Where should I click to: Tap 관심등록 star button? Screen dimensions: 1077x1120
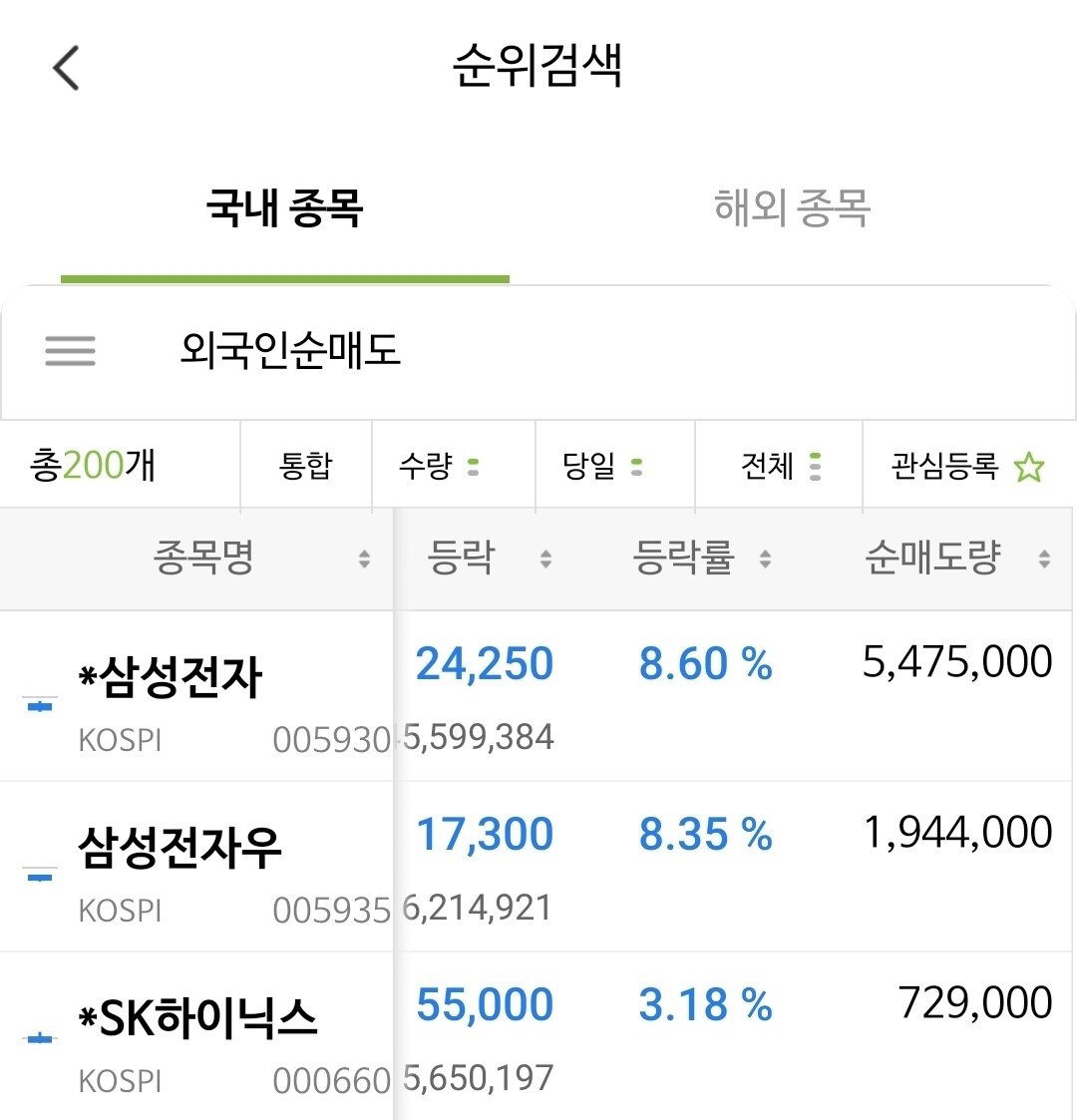pyautogui.click(x=968, y=466)
